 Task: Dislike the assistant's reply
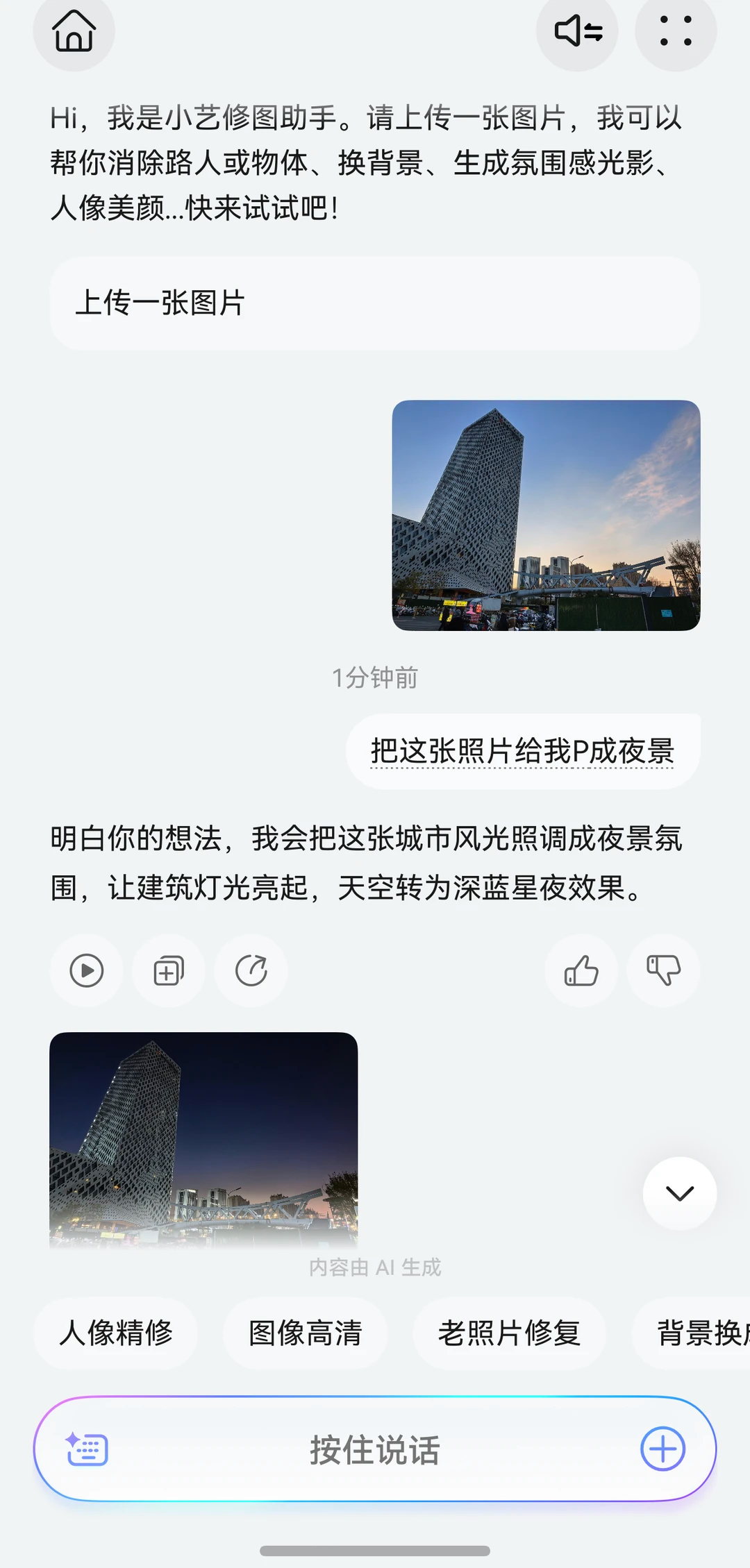(663, 970)
